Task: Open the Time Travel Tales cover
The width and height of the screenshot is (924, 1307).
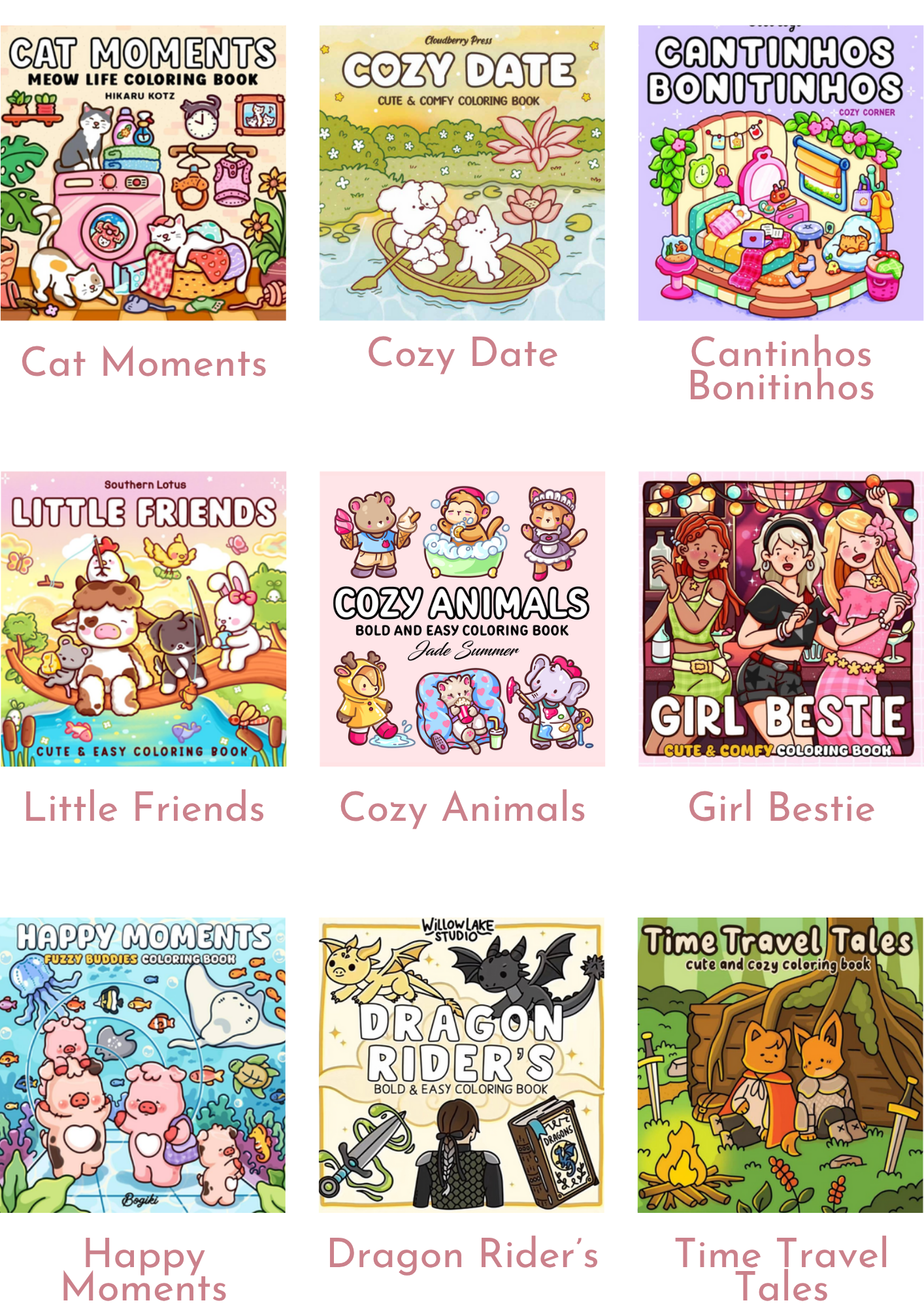Action: click(x=780, y=1065)
